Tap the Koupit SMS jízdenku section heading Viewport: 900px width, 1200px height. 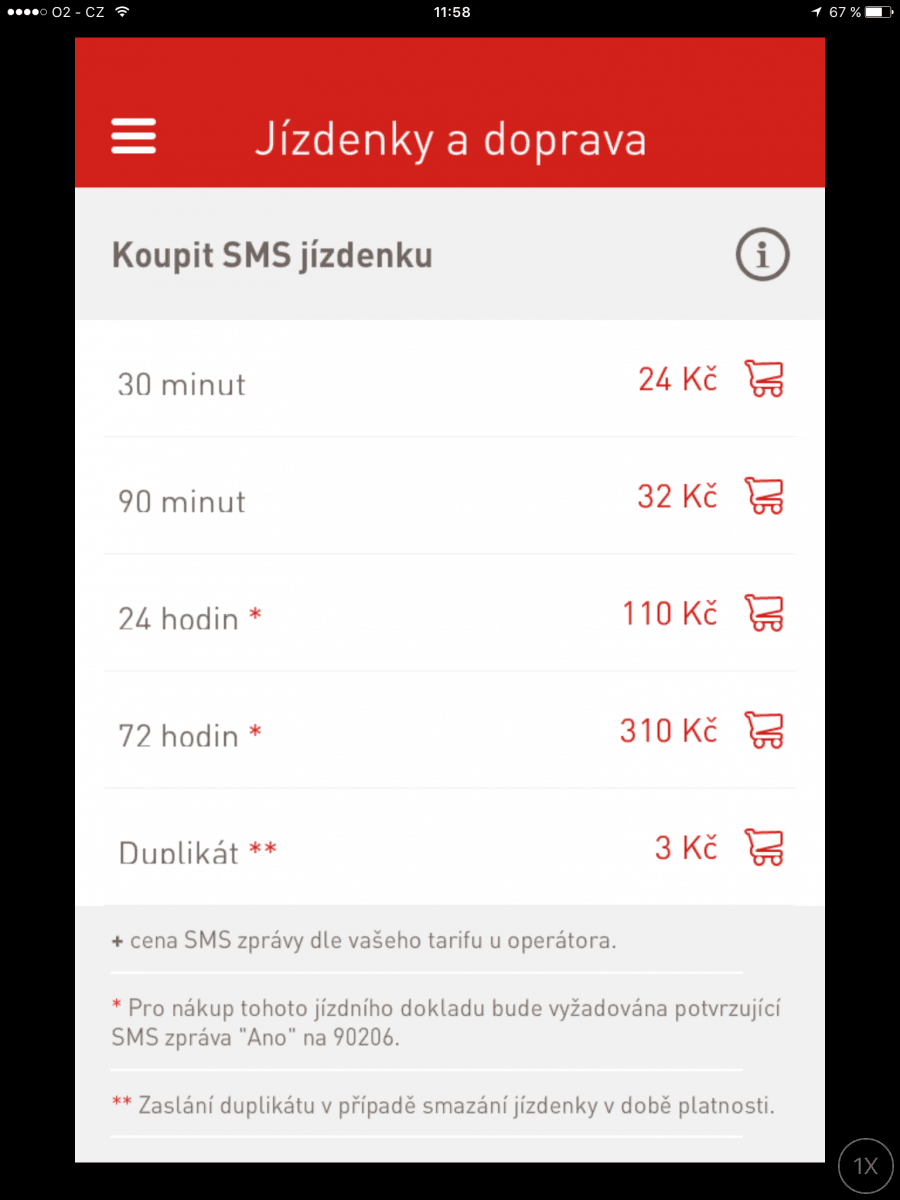click(x=272, y=255)
